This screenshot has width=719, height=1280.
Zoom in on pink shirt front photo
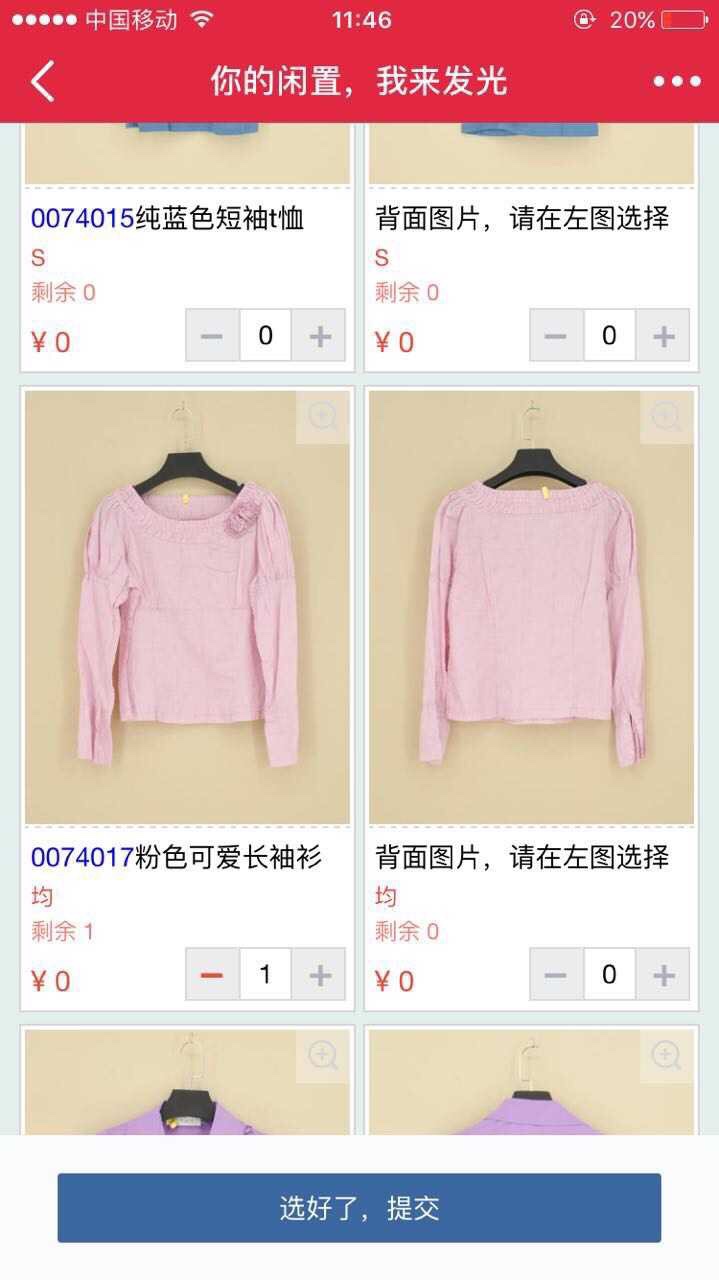[x=323, y=416]
